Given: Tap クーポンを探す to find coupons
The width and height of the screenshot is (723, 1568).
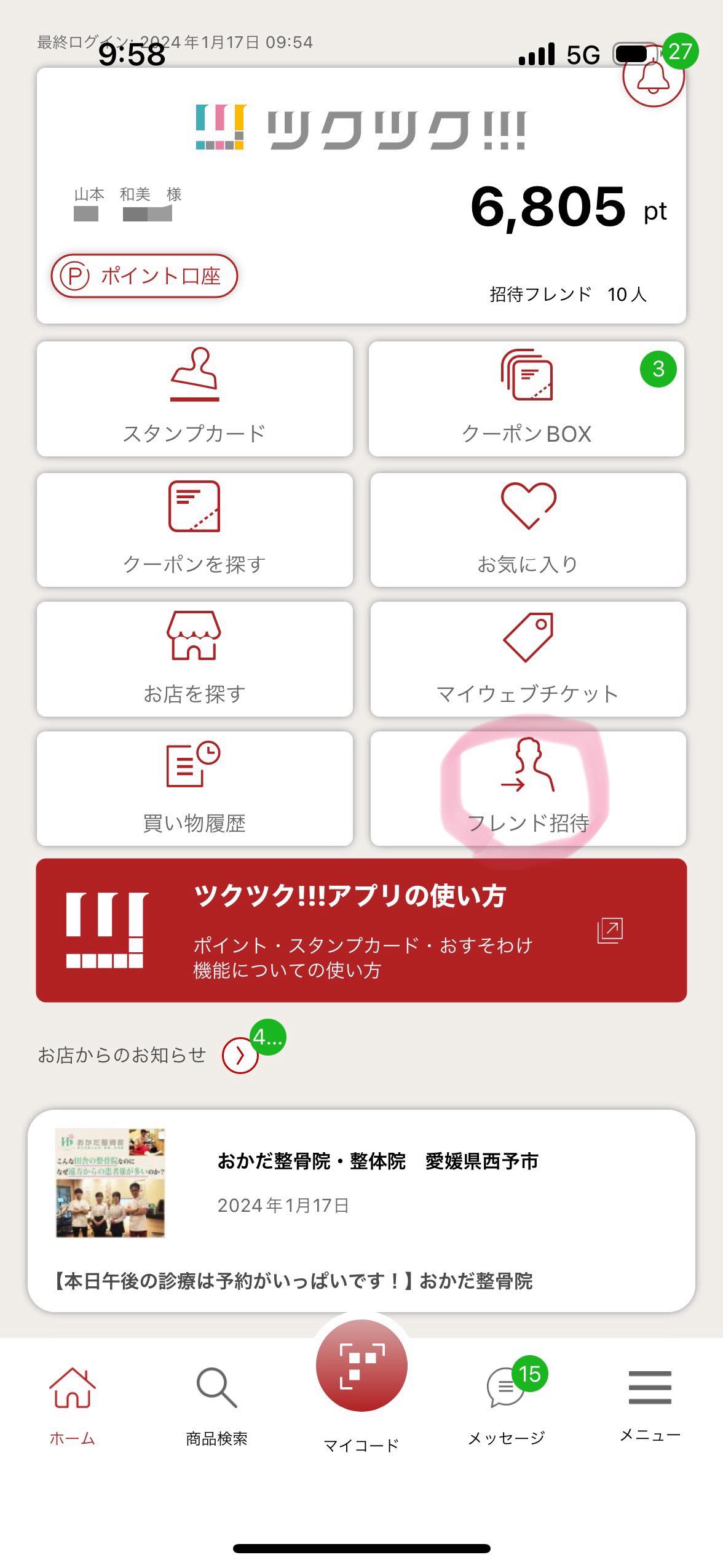Looking at the screenshot, I should click(x=194, y=529).
